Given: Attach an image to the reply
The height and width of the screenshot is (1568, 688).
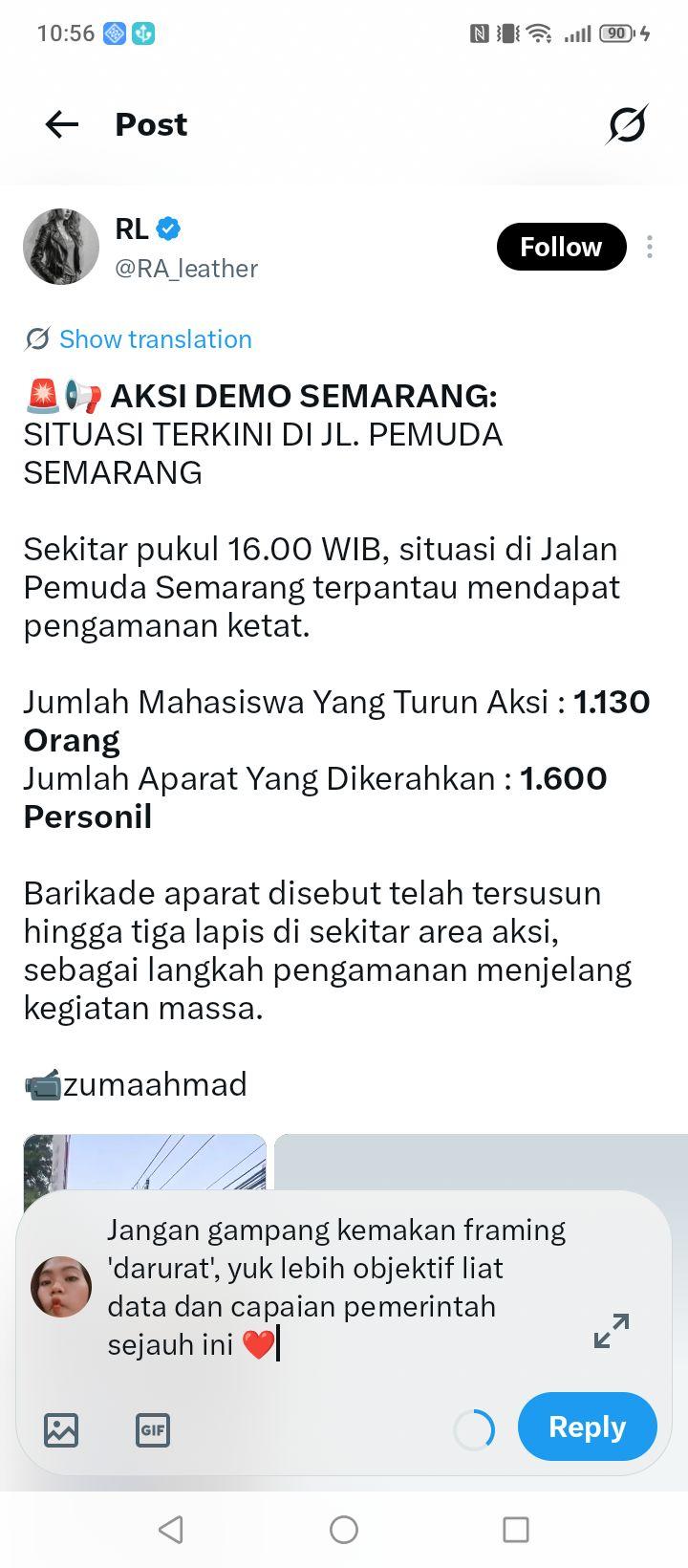Looking at the screenshot, I should pyautogui.click(x=61, y=1430).
